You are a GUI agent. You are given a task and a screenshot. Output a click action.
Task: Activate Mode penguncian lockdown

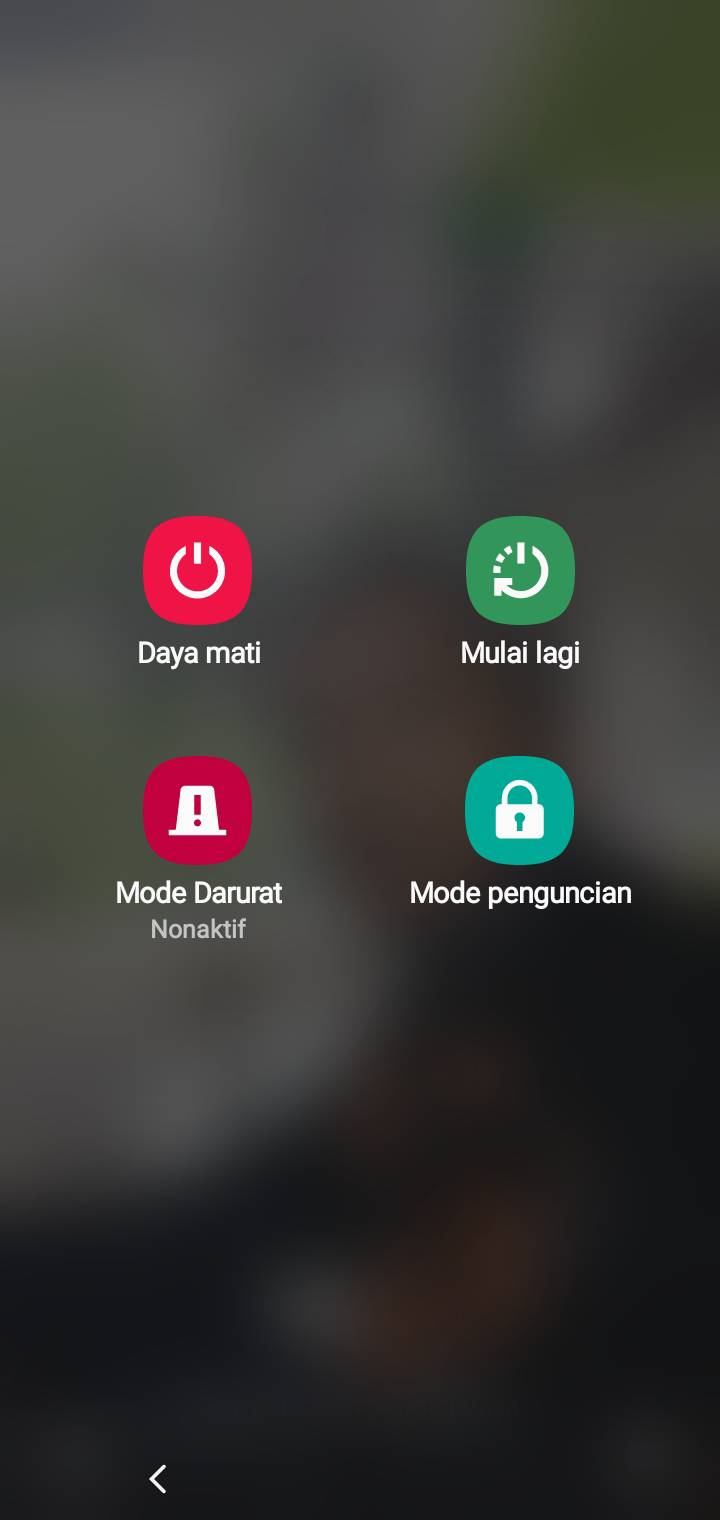click(519, 810)
